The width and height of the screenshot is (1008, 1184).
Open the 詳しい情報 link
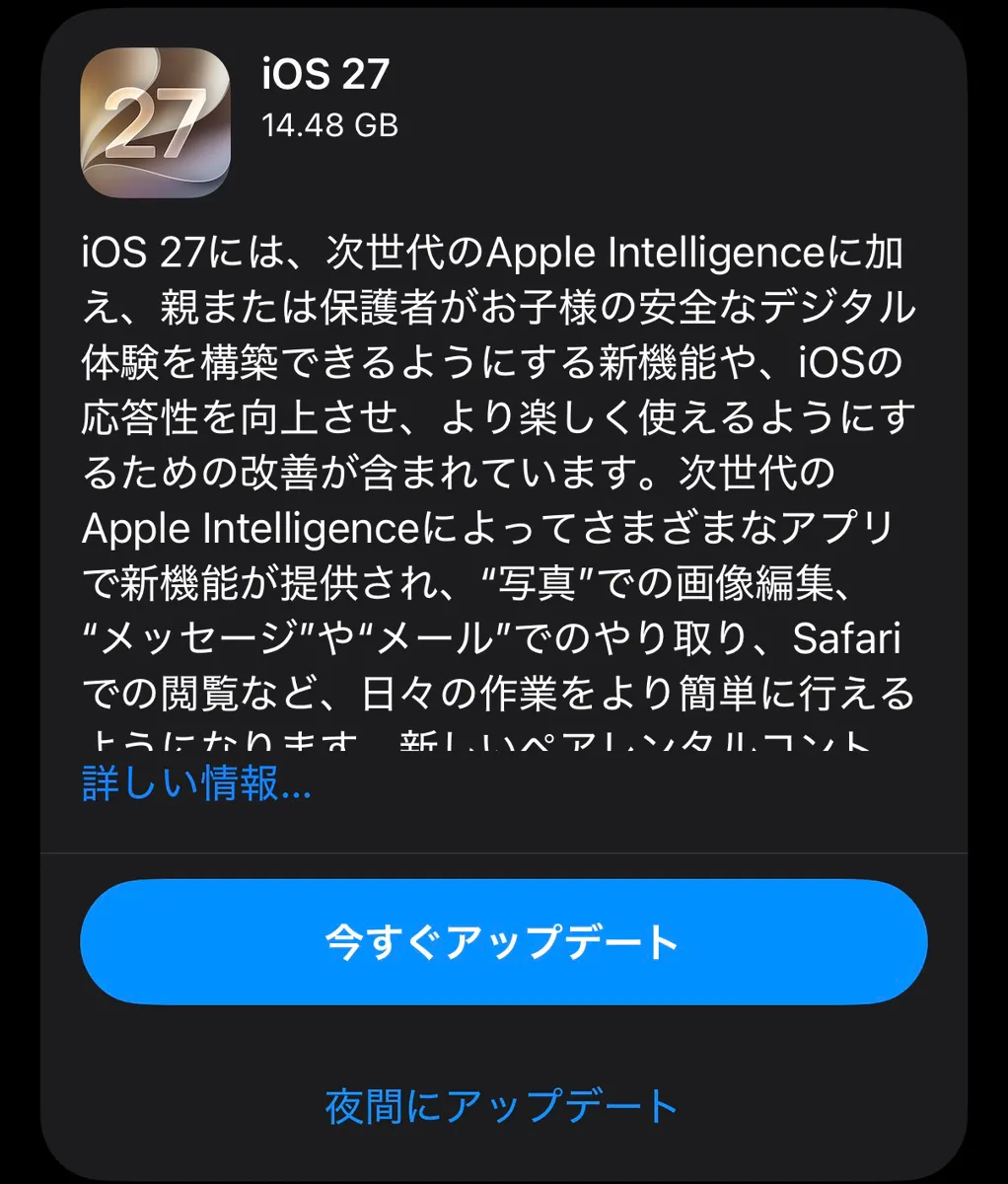pyautogui.click(x=196, y=783)
